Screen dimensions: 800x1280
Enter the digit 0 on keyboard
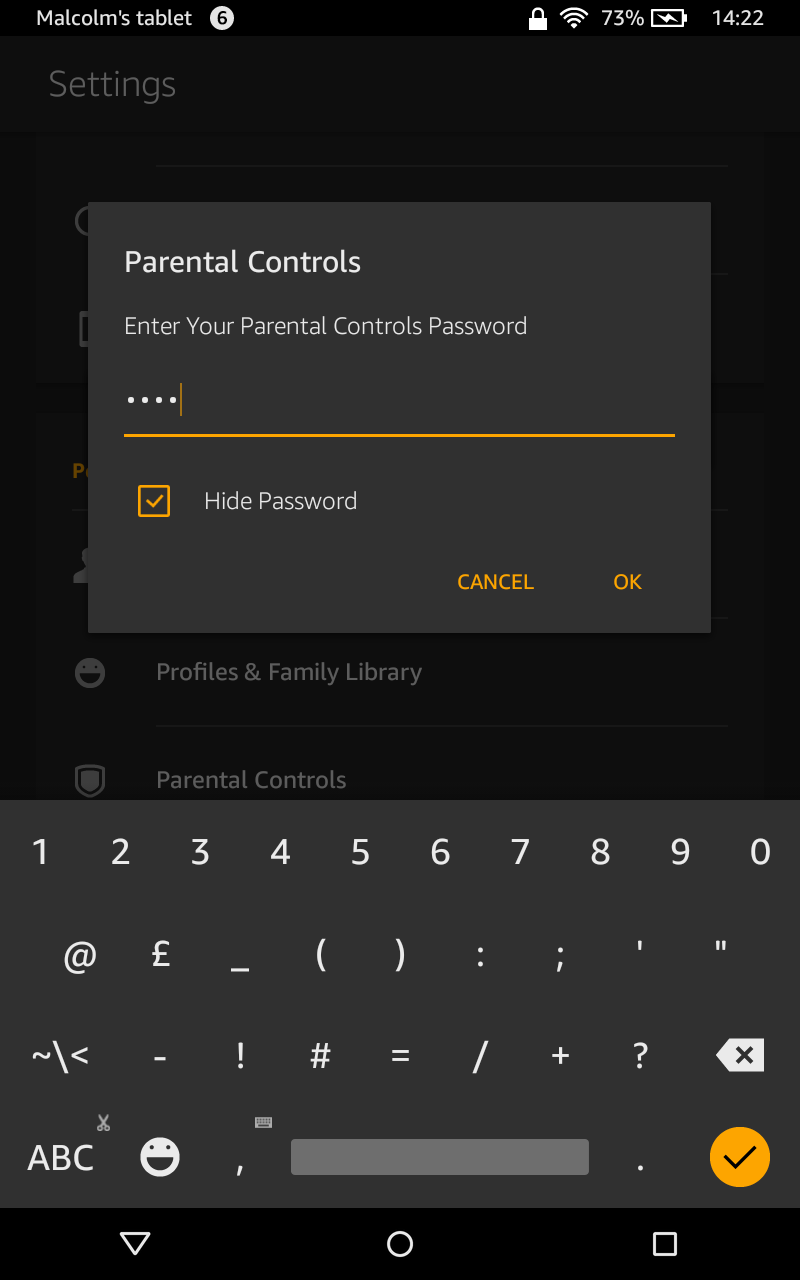[760, 852]
